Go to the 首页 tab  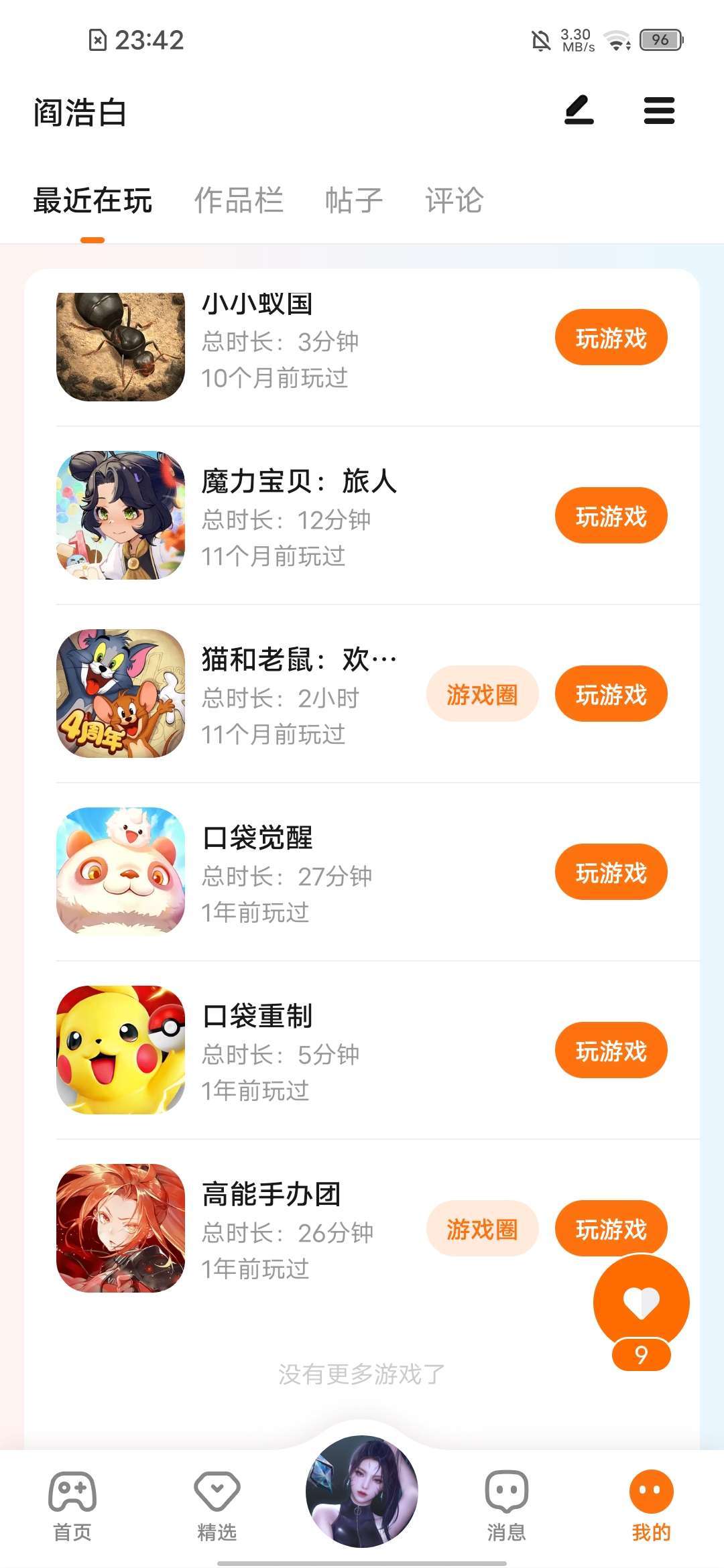72,1502
